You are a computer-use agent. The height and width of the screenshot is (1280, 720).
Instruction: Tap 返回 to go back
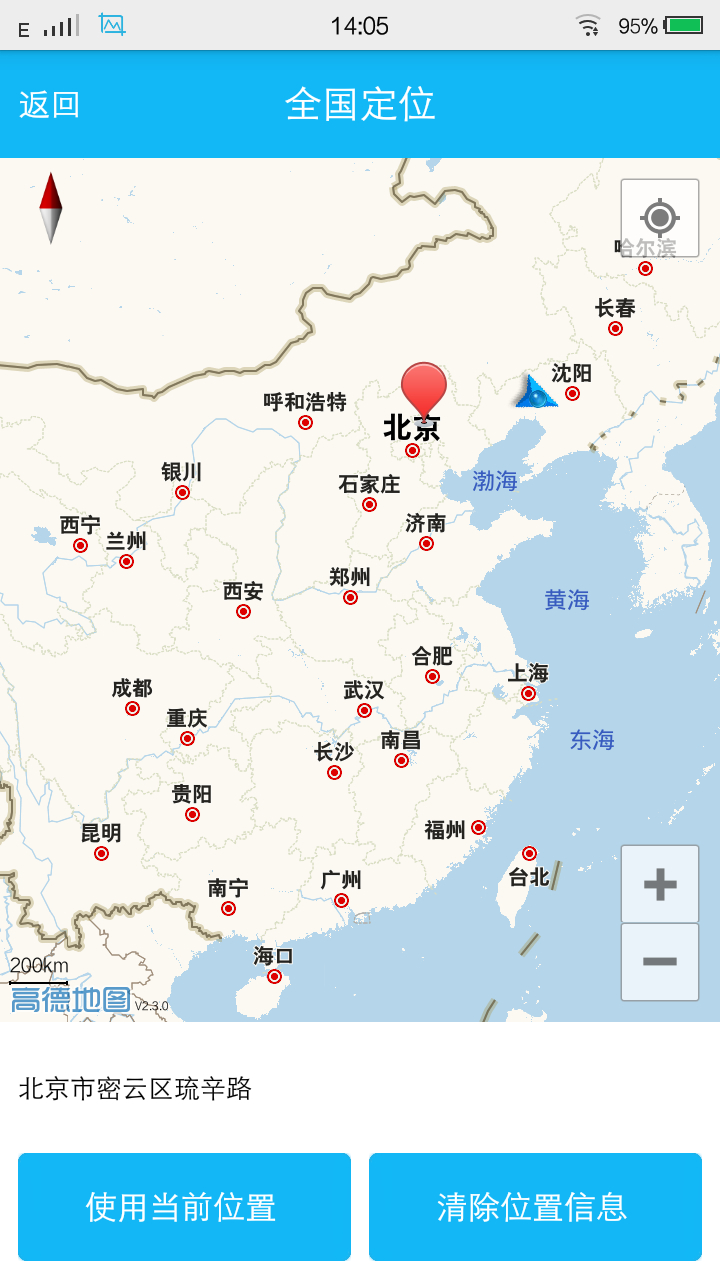tap(49, 104)
